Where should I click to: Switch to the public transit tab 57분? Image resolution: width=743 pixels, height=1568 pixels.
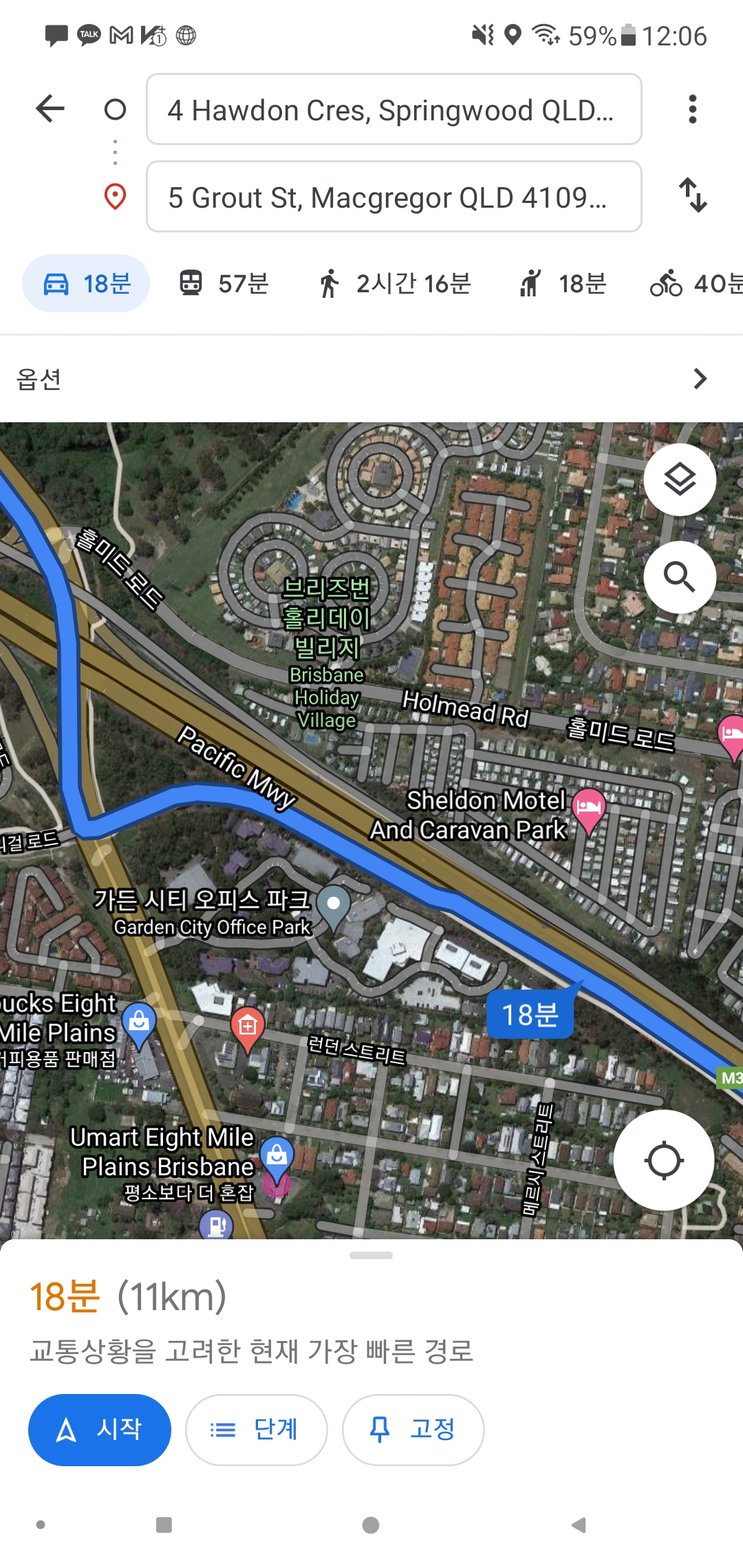[224, 283]
